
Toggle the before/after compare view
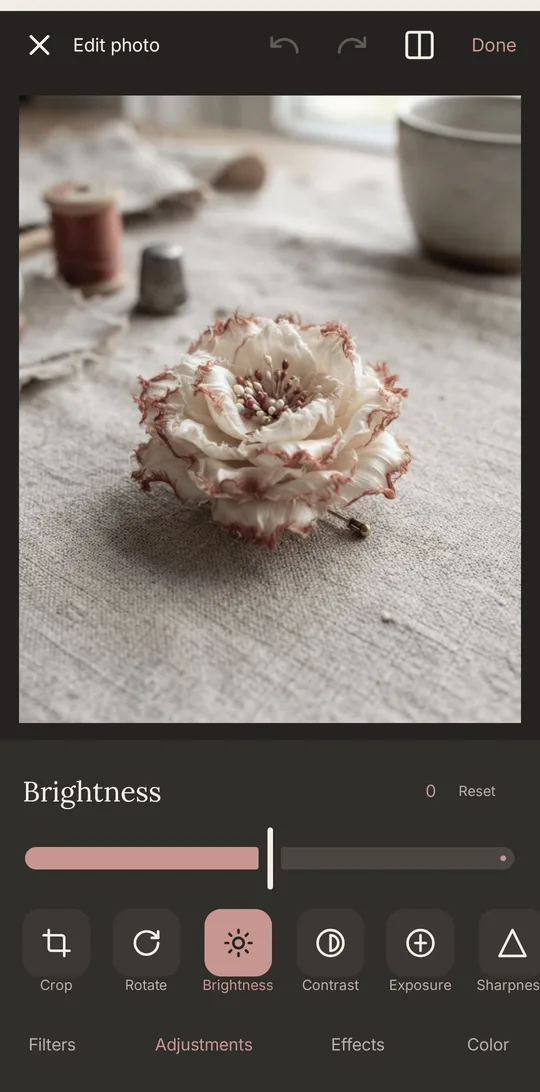[x=419, y=45]
